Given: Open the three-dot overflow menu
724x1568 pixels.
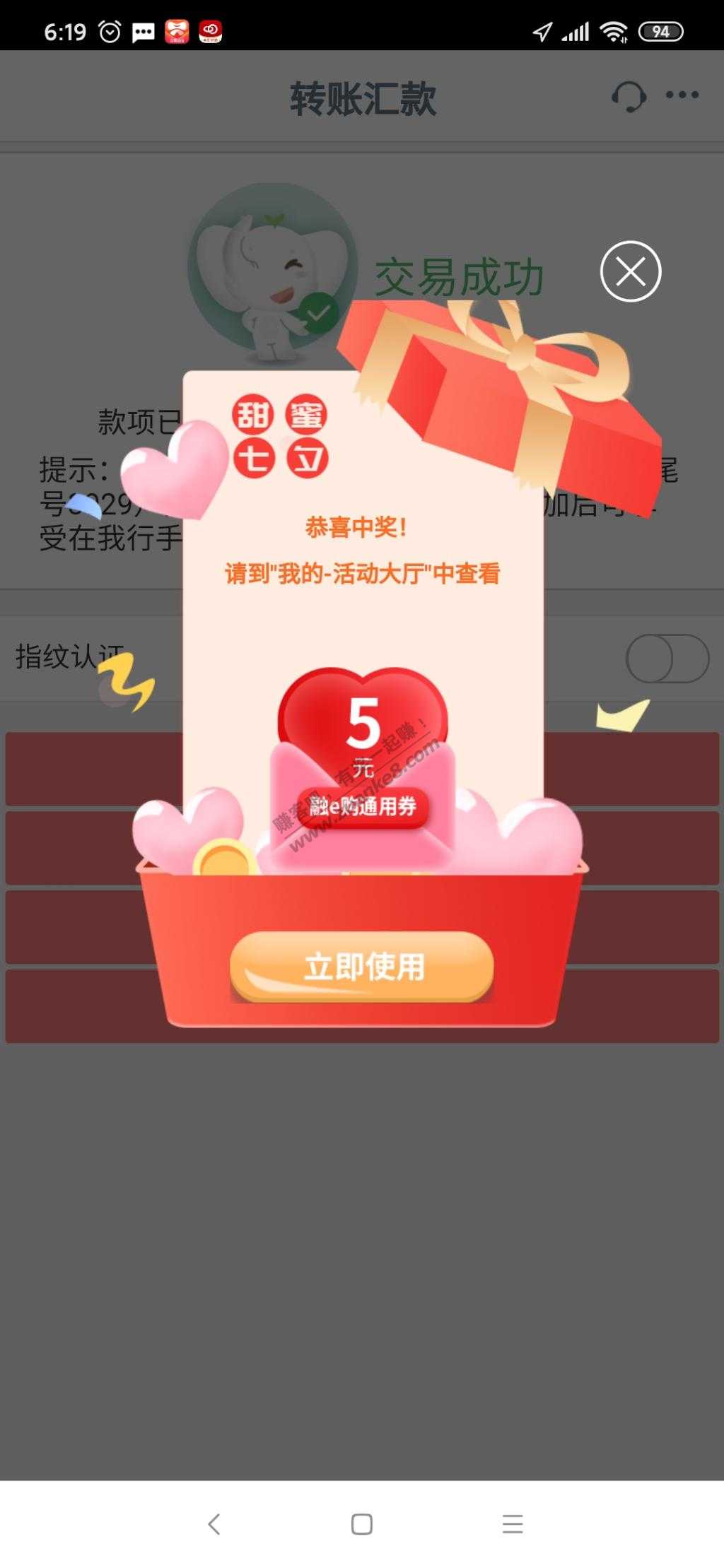Looking at the screenshot, I should pyautogui.click(x=682, y=95).
